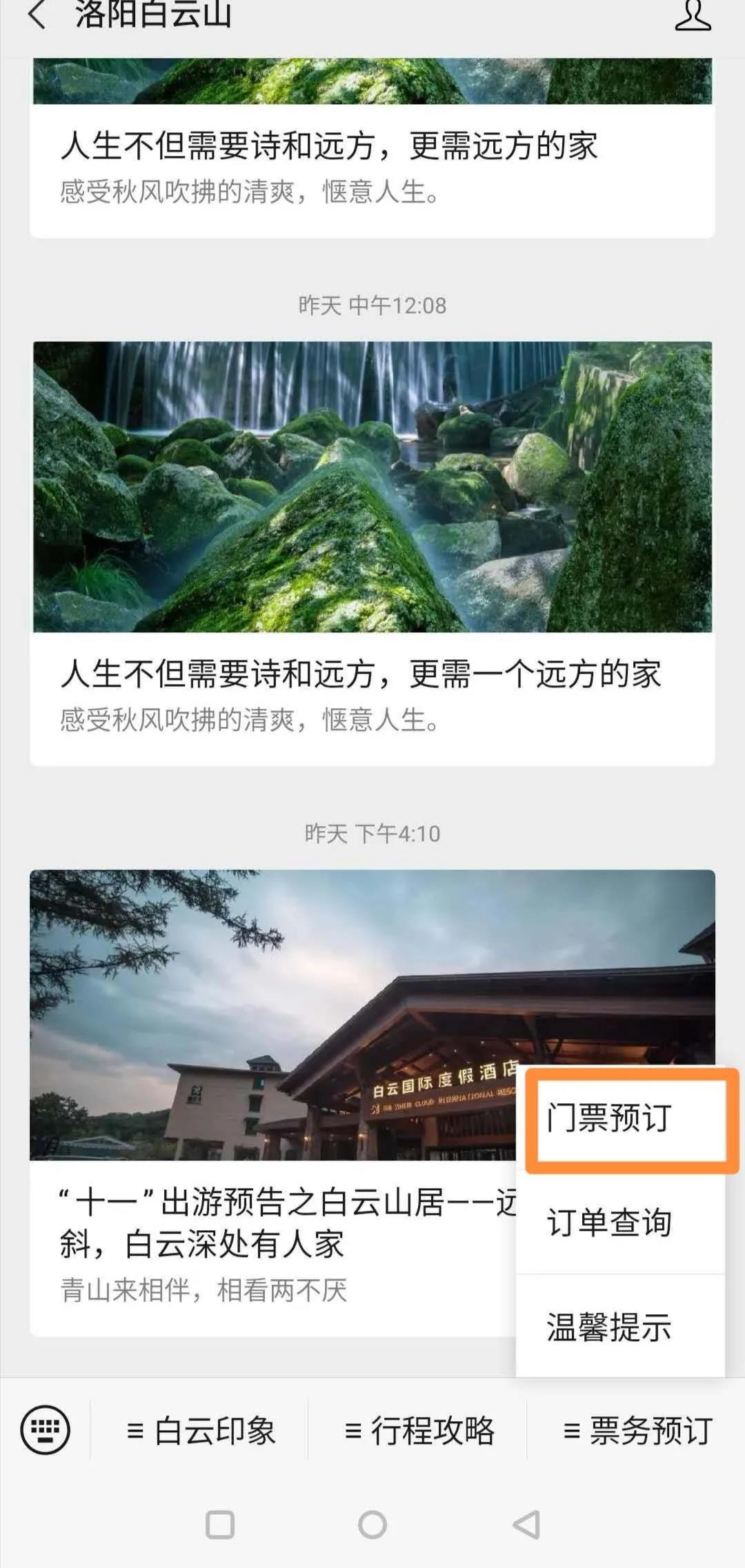The height and width of the screenshot is (1568, 745).
Task: Select 门票预订 from the popup menu
Action: (x=610, y=1118)
